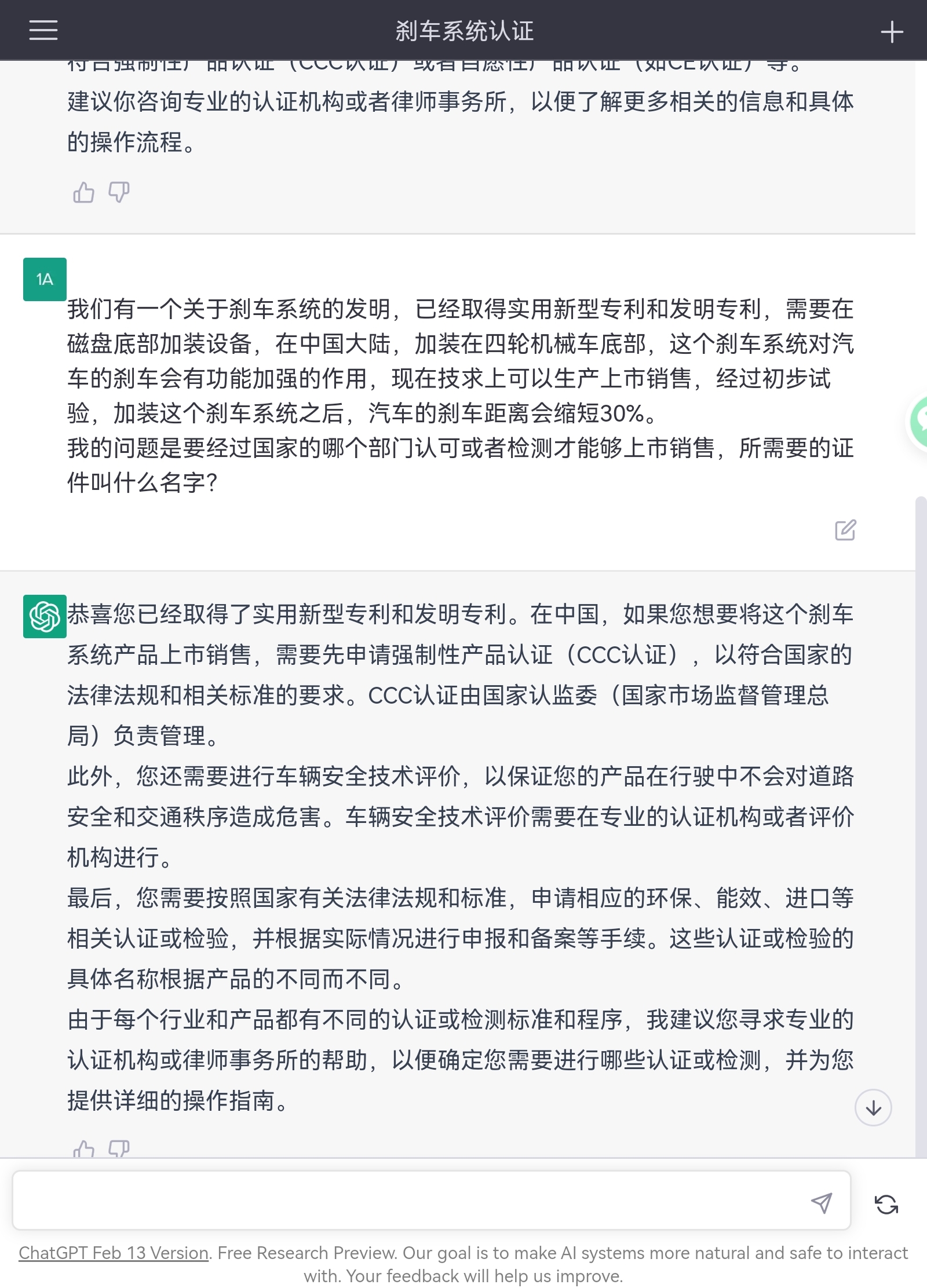Dislike the CCC certification reply
The height and width of the screenshot is (1288, 927).
pos(119,1149)
